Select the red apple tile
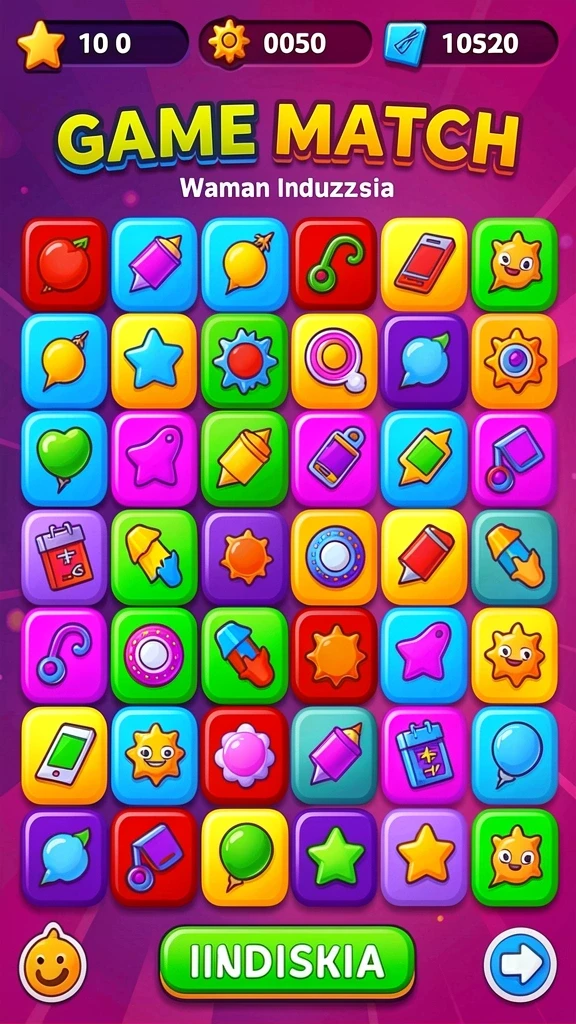The height and width of the screenshot is (1024, 576). (x=64, y=264)
